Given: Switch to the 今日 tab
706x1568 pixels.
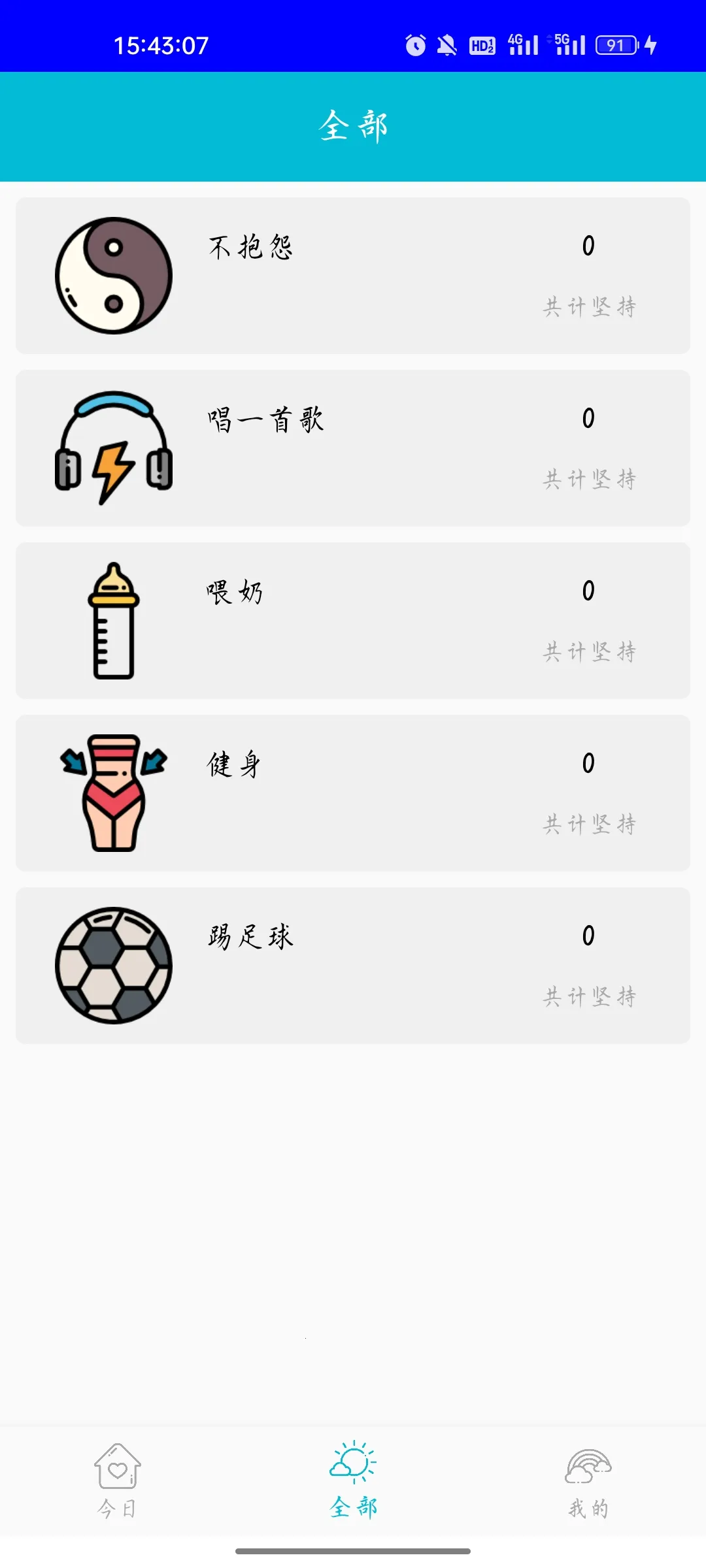Looking at the screenshot, I should 118,1480.
